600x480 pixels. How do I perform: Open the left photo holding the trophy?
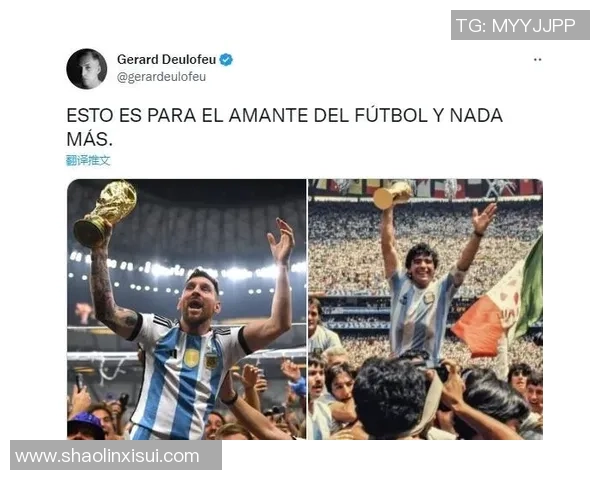pyautogui.click(x=186, y=308)
